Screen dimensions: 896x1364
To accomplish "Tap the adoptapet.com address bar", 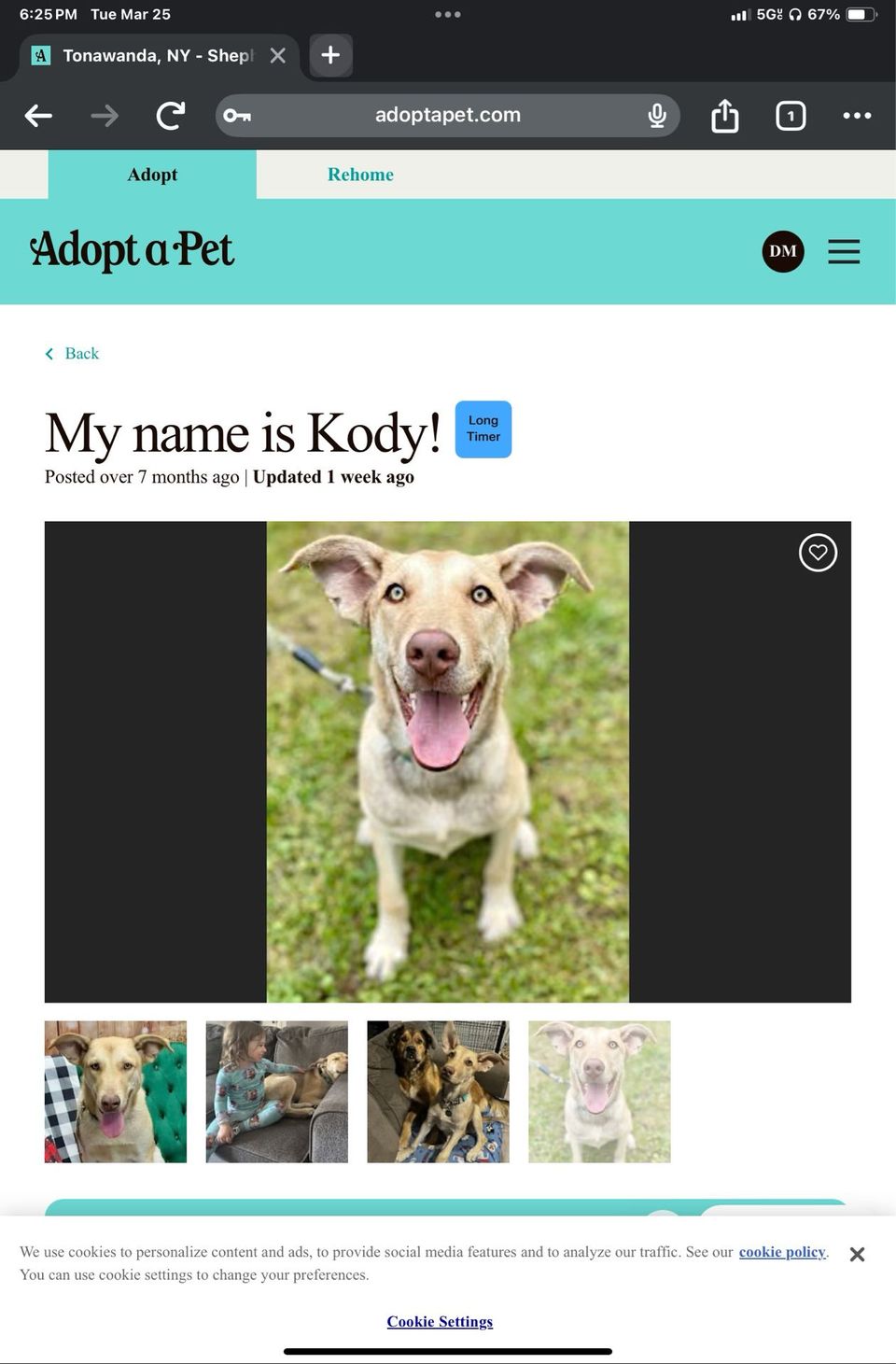I will 447,116.
